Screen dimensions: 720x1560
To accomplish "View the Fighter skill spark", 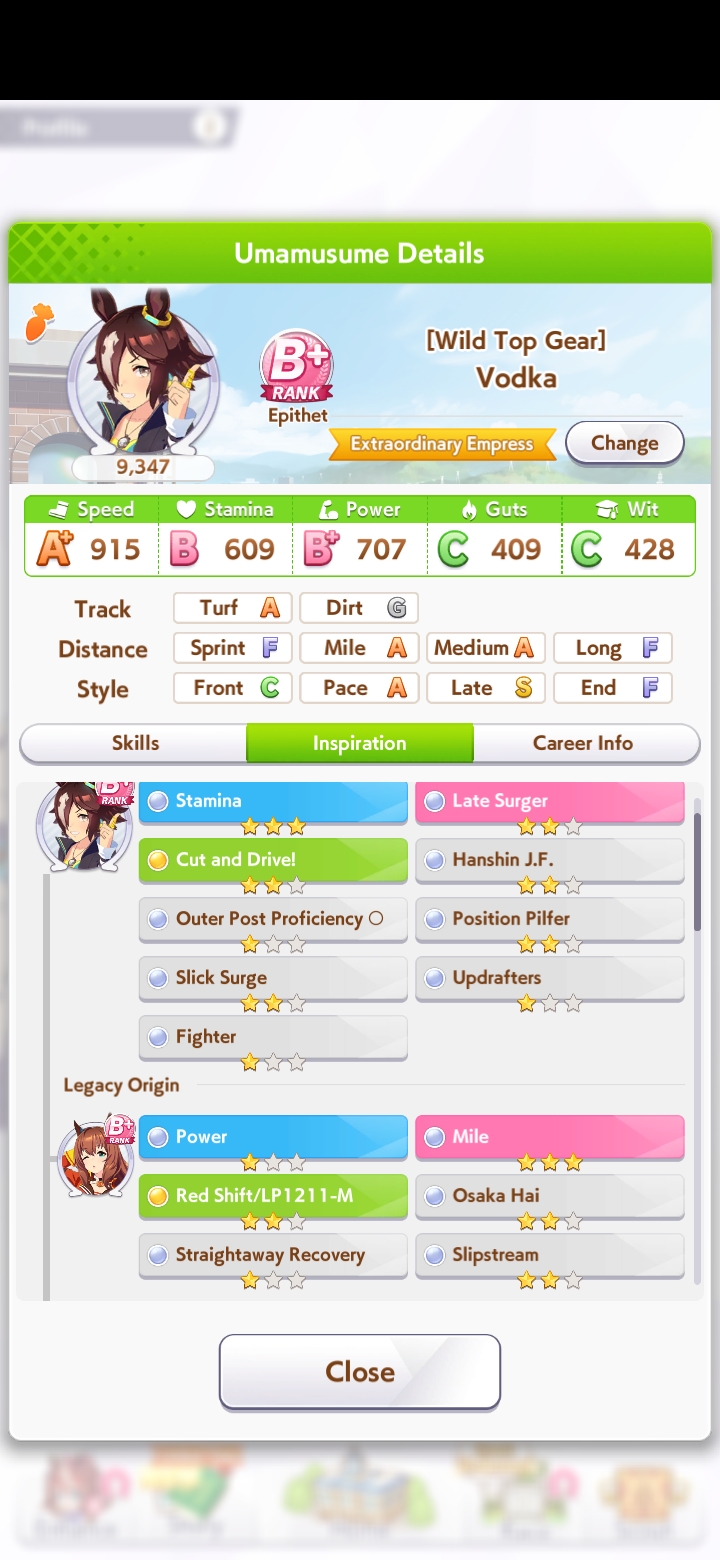I will (x=273, y=1037).
